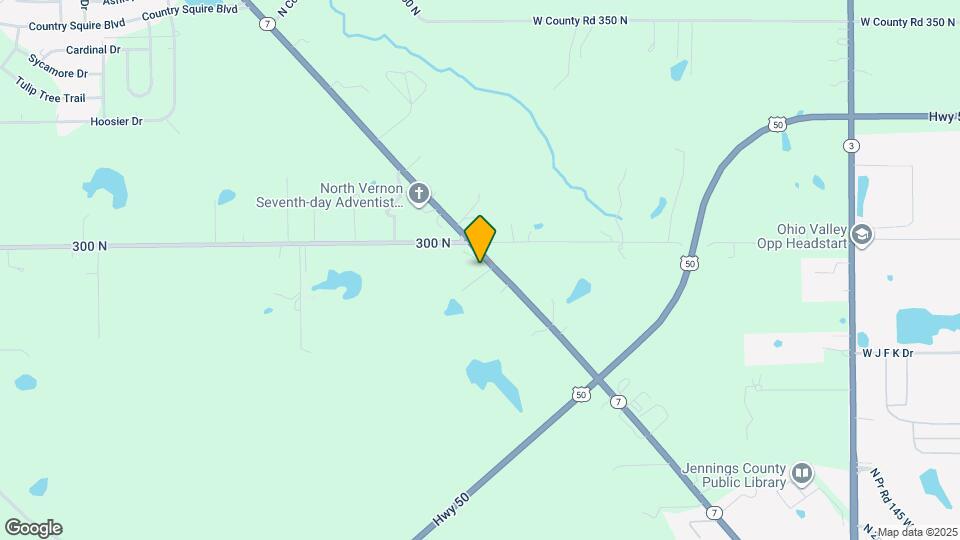Tap the orange location marker

(x=480, y=238)
